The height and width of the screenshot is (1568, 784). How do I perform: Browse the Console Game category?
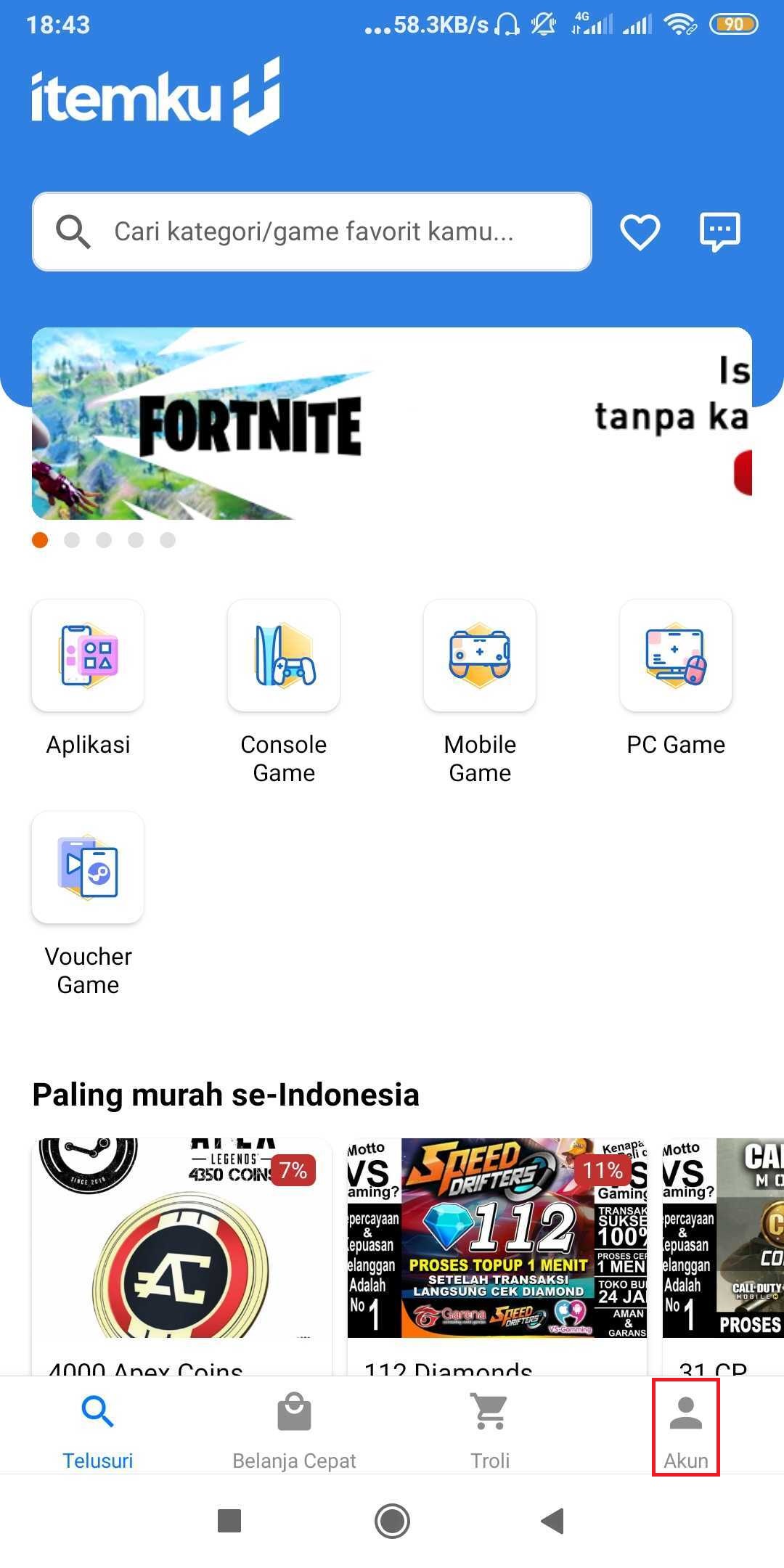pyautogui.click(x=284, y=656)
